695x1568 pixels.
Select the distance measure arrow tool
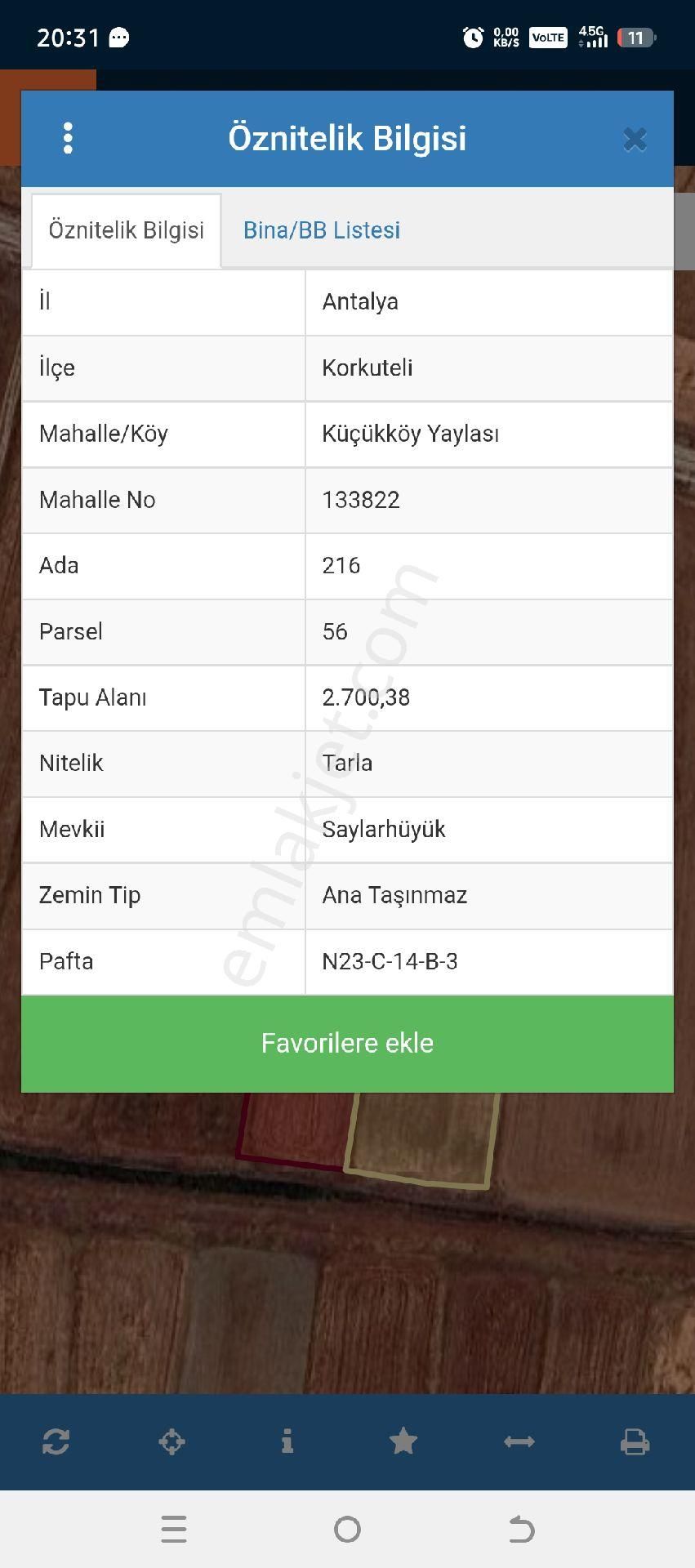(x=519, y=1442)
